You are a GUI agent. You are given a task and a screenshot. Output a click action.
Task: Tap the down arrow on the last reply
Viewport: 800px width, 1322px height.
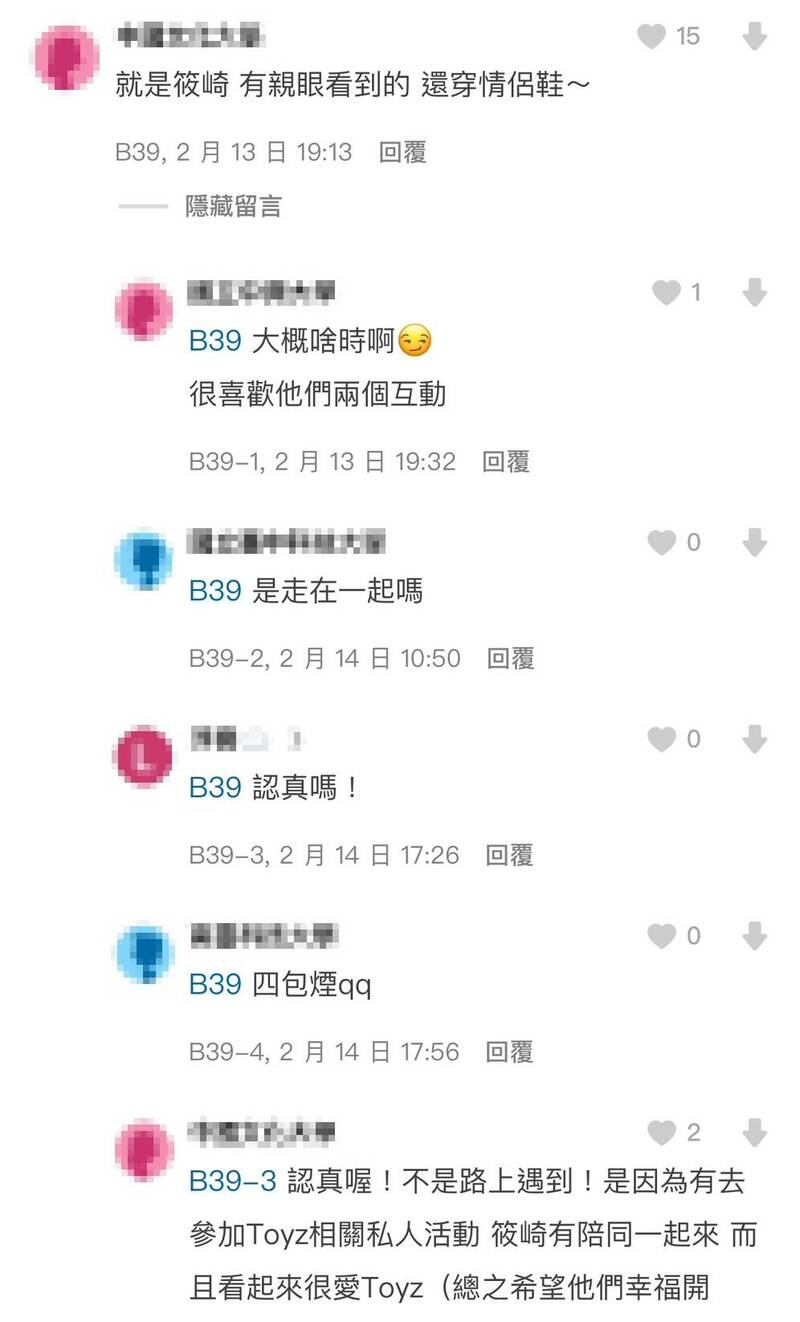[x=754, y=1133]
